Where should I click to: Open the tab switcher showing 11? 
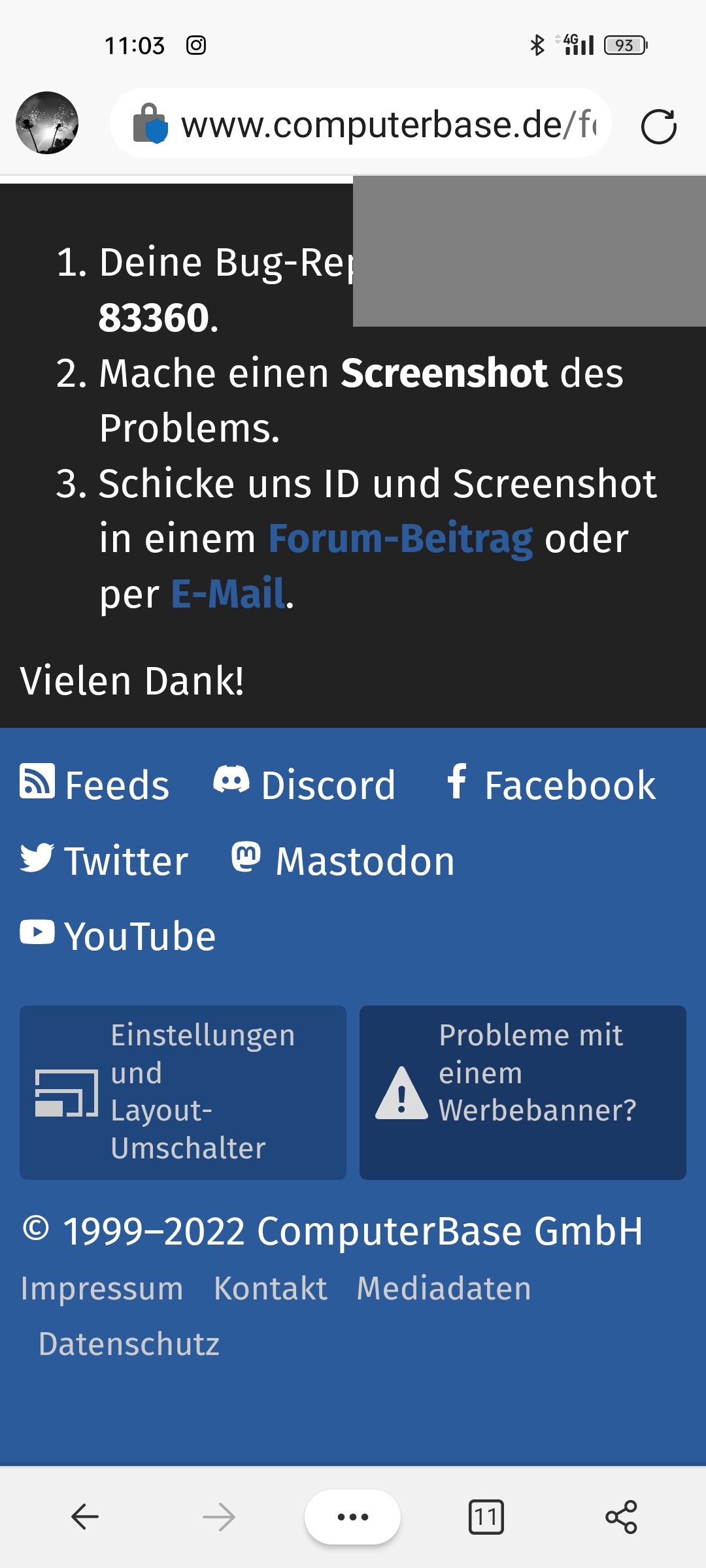click(486, 1516)
